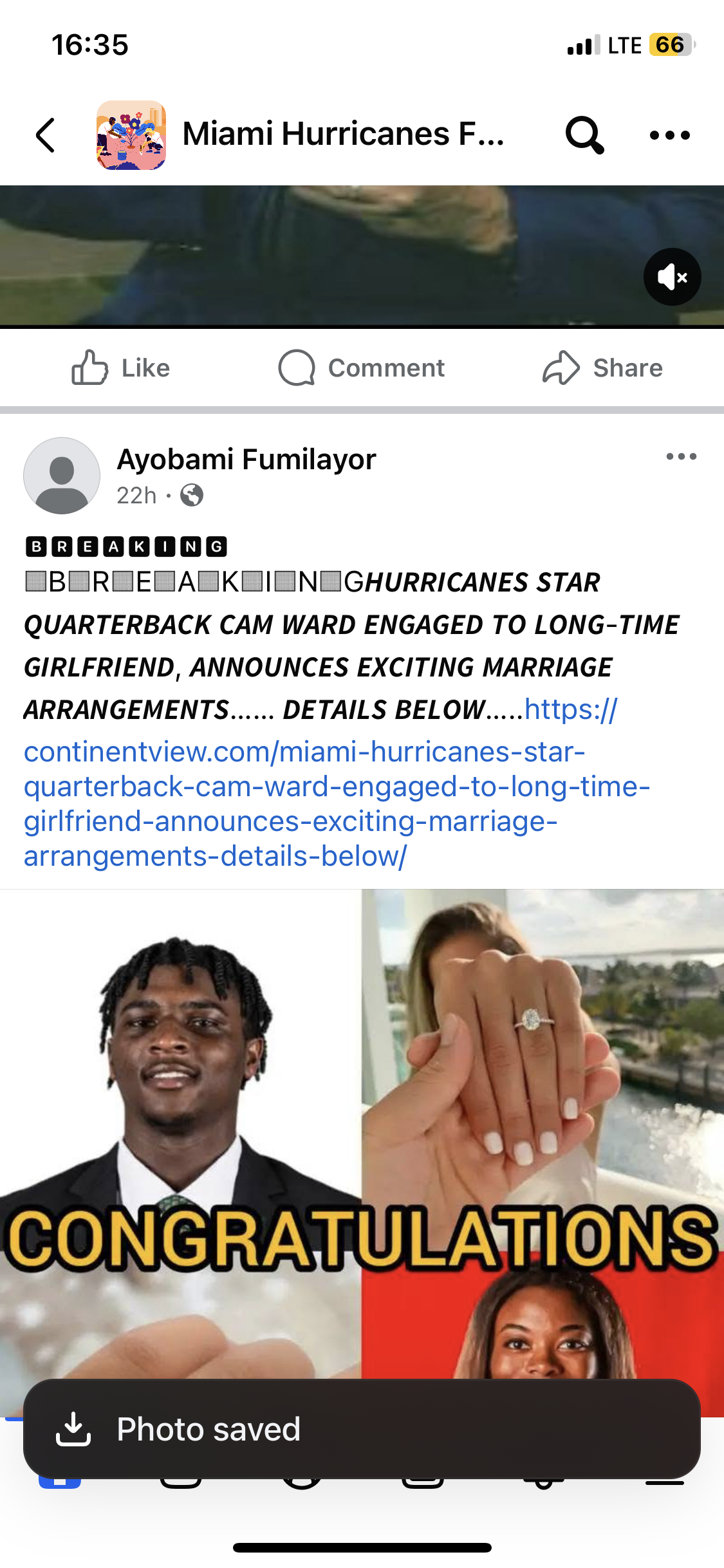Viewport: 724px width, 1568px height.
Task: Open Ayobami Fumilayor's name link
Action: [x=246, y=460]
